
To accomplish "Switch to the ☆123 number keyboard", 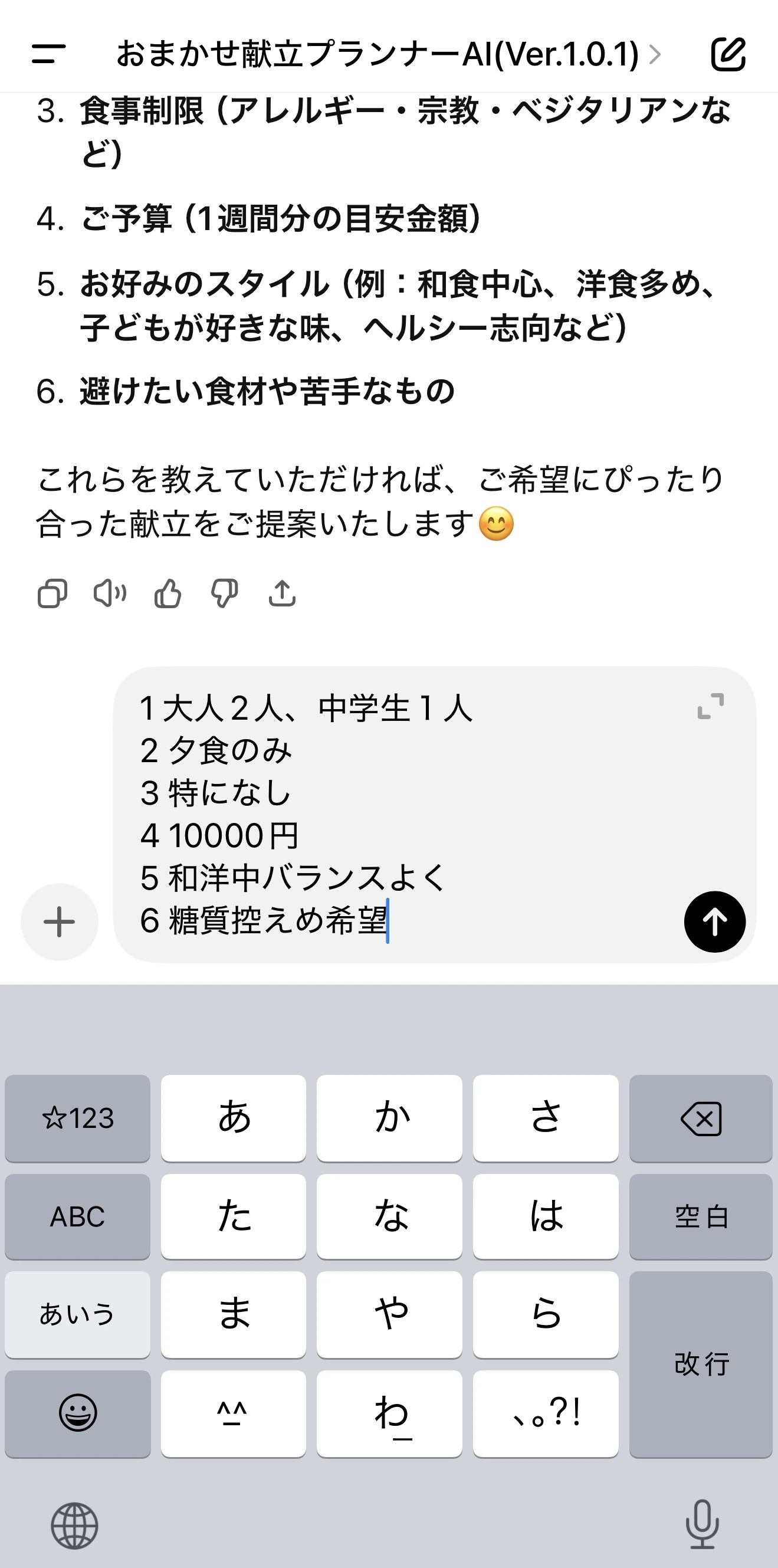I will coord(77,1118).
